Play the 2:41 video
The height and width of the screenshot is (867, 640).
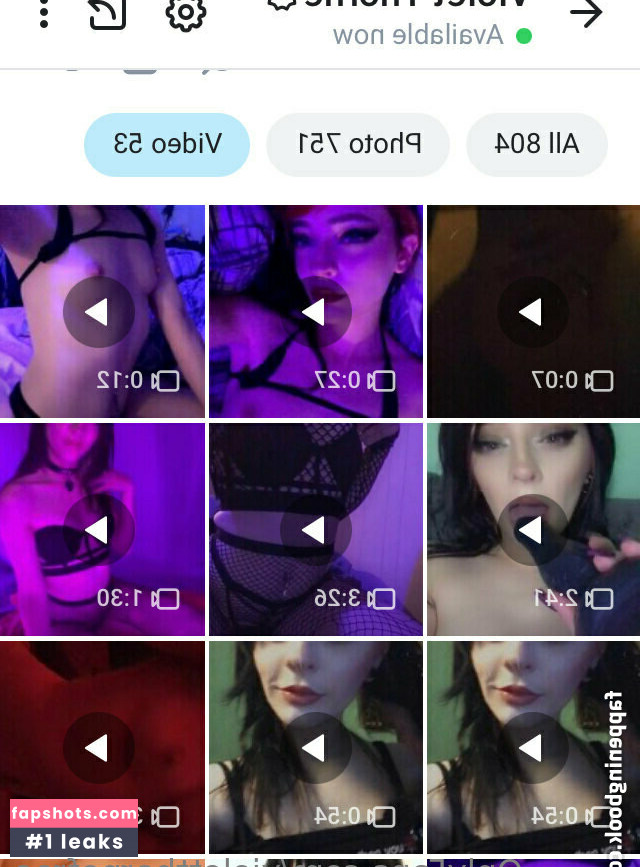[532, 530]
